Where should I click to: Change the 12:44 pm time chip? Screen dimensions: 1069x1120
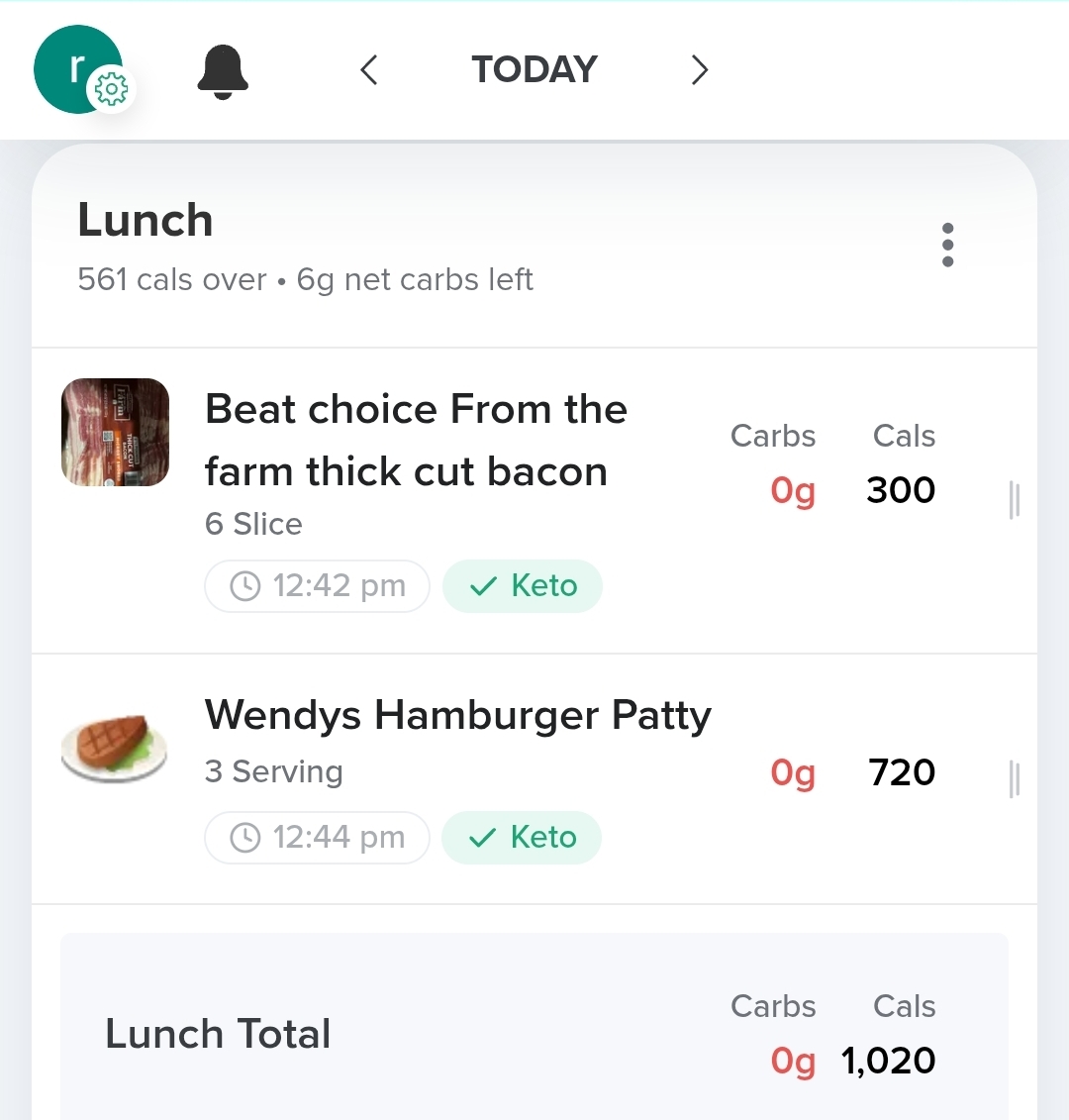click(x=318, y=838)
